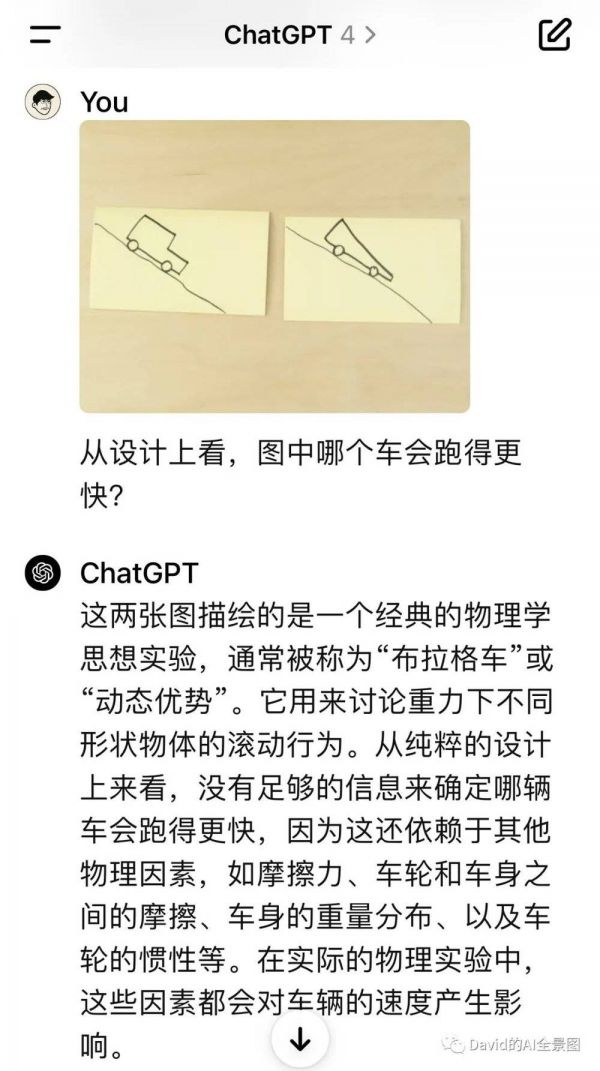Open the uploaded sticky-note car photo
This screenshot has height=1071, width=600.
(x=275, y=266)
